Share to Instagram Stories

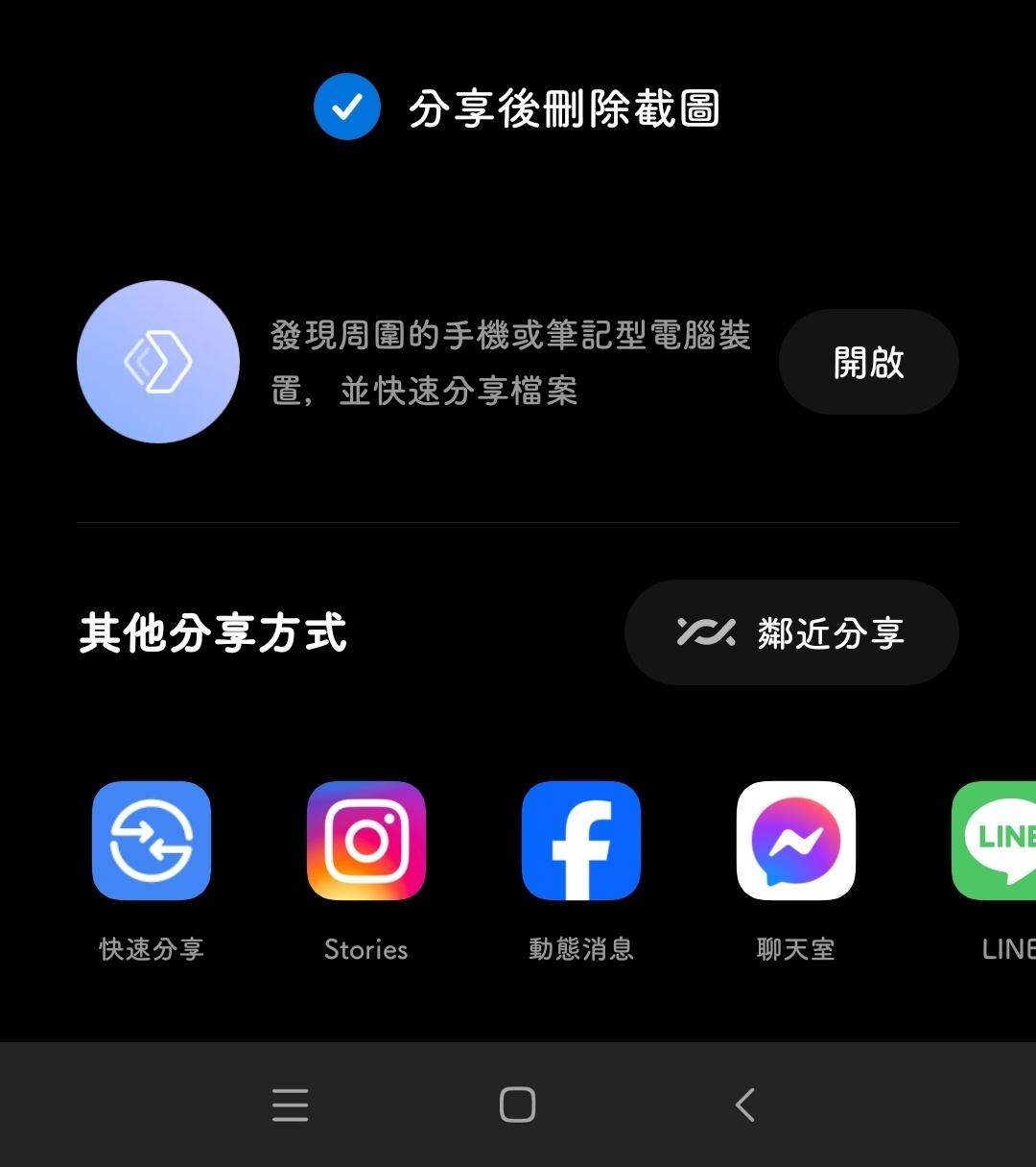(x=366, y=841)
